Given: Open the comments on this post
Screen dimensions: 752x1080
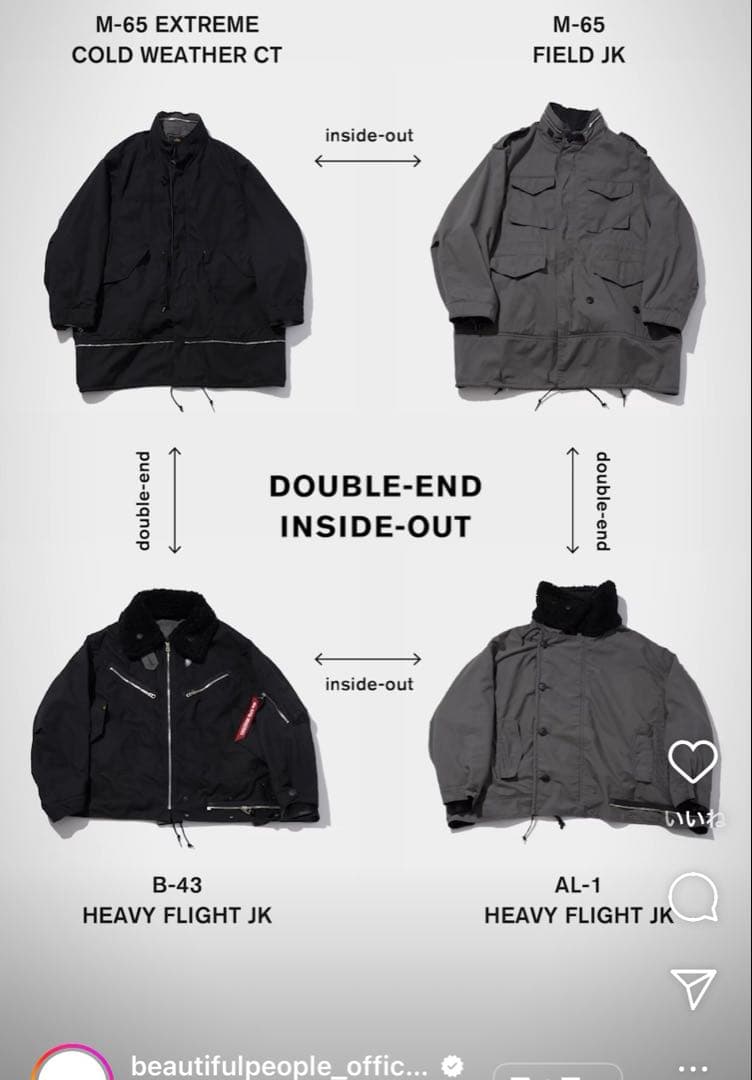Looking at the screenshot, I should click(692, 896).
